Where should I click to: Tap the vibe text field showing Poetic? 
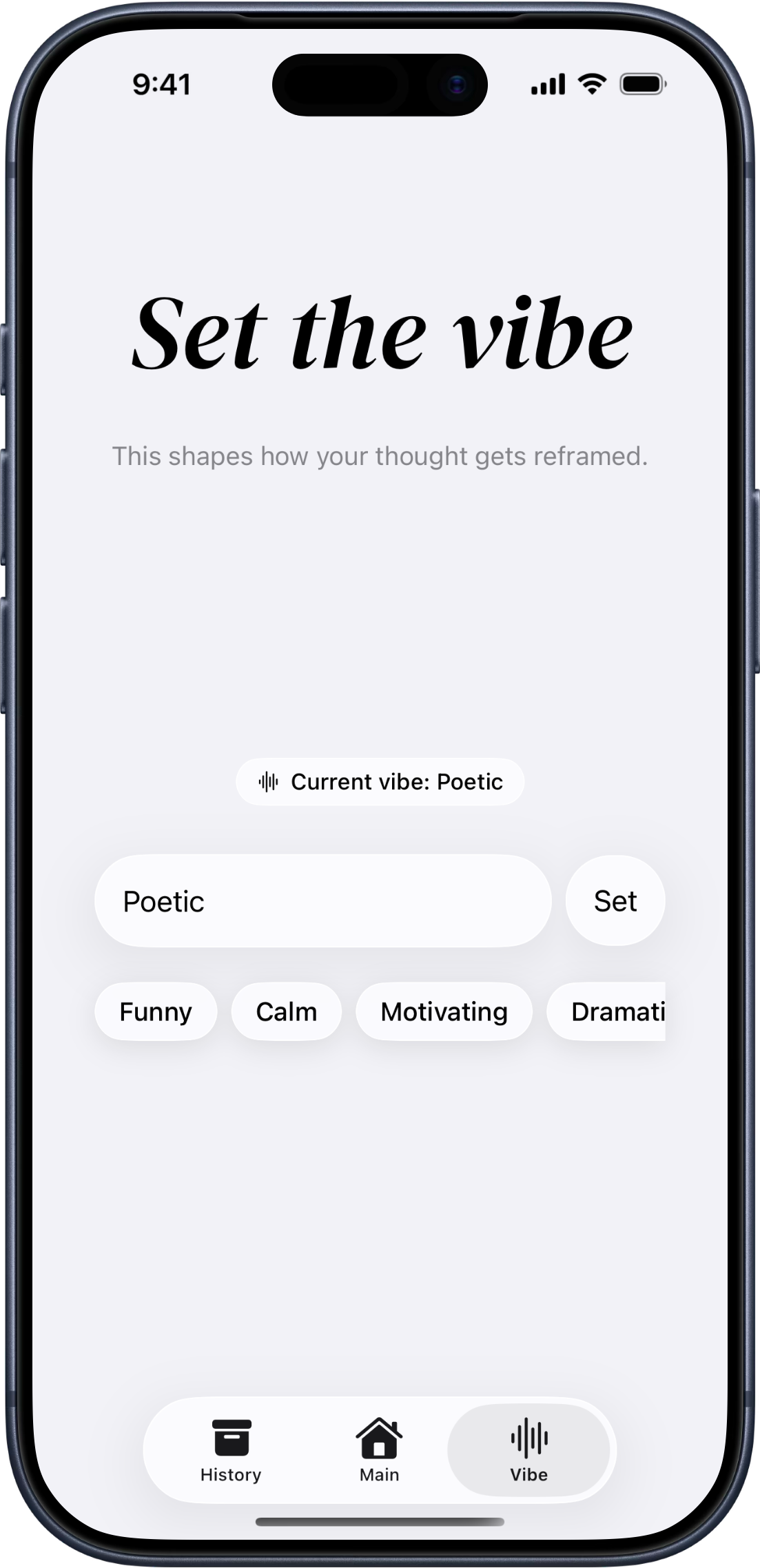tap(322, 901)
